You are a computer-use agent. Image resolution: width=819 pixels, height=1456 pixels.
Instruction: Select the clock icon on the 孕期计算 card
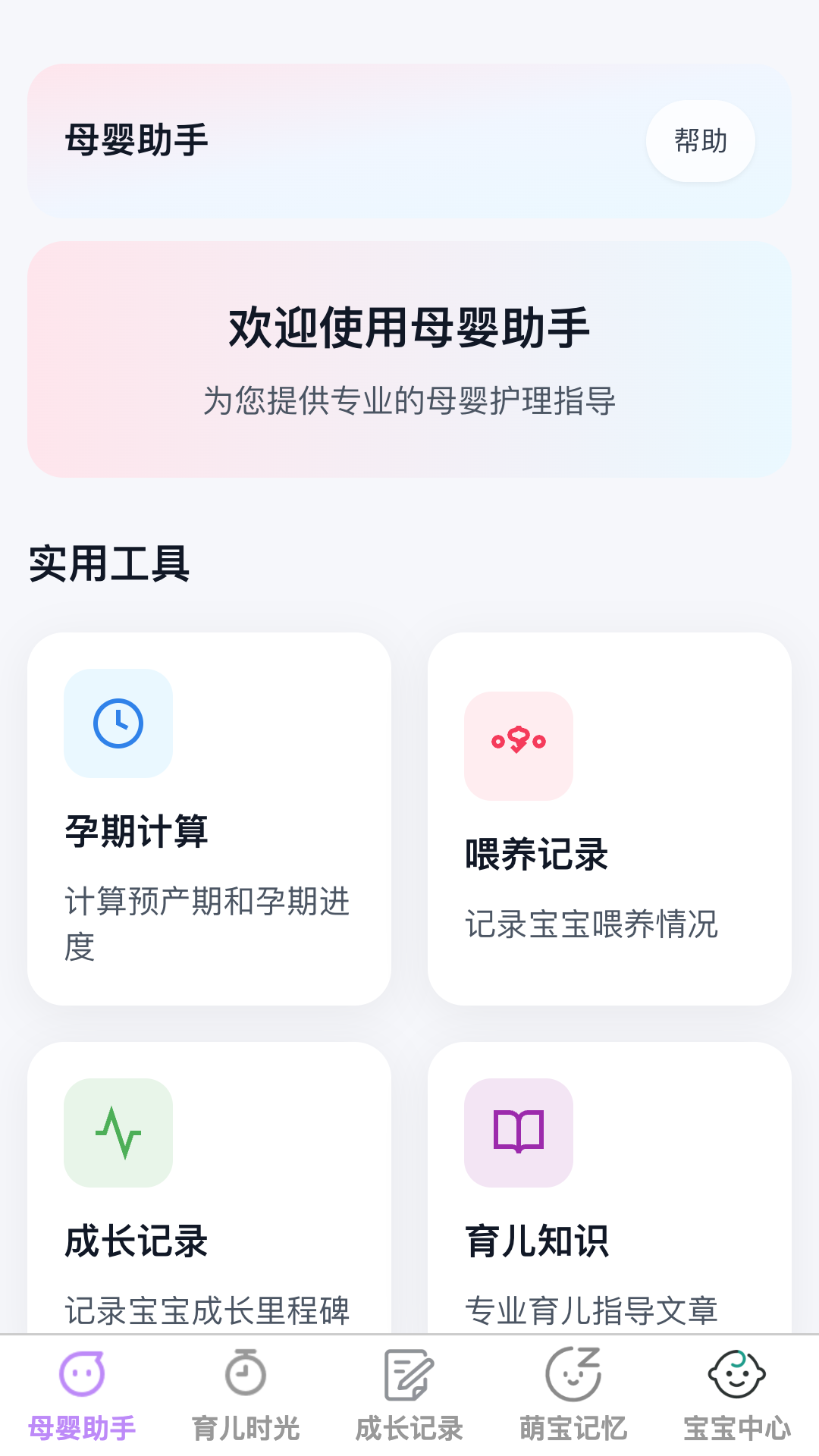click(x=118, y=723)
